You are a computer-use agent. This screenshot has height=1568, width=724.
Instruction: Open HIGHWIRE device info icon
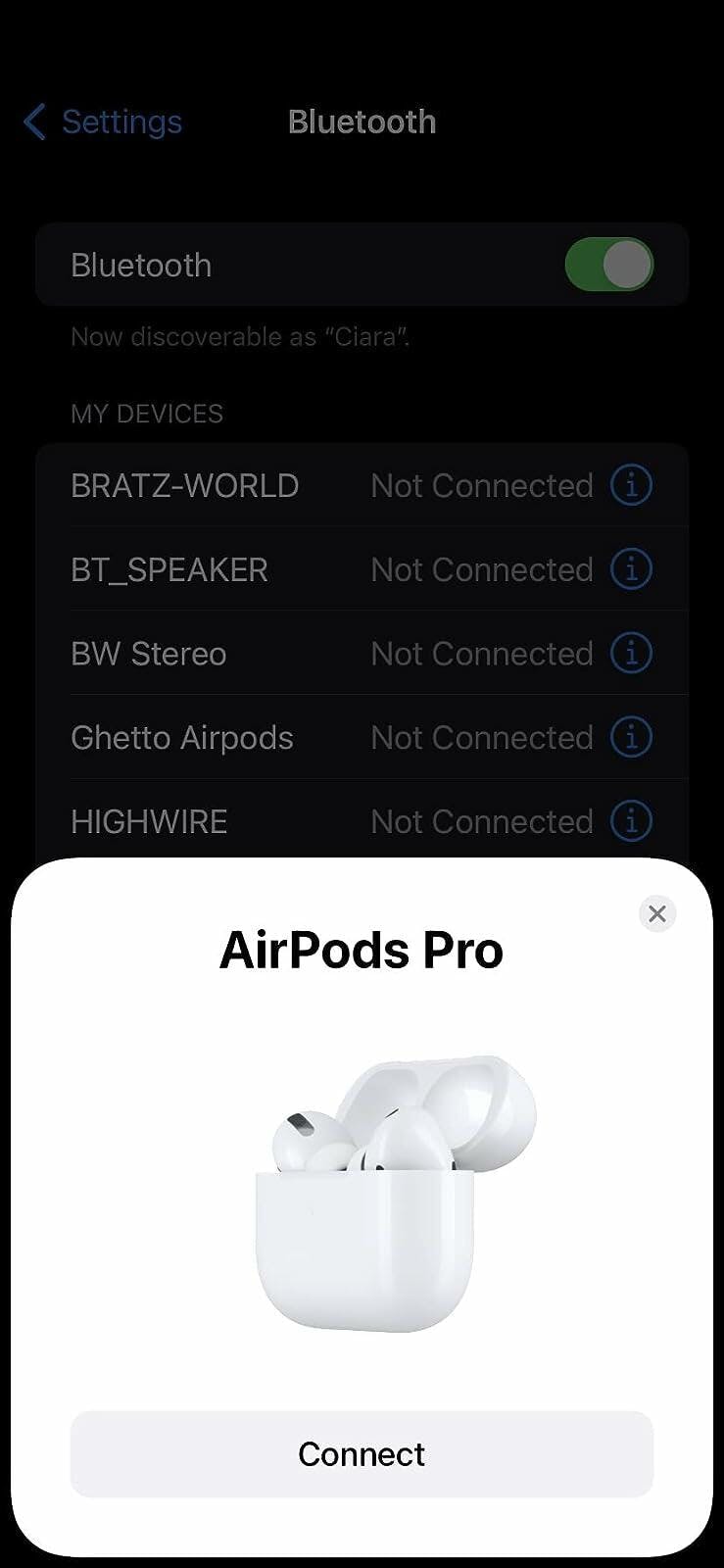pos(631,821)
